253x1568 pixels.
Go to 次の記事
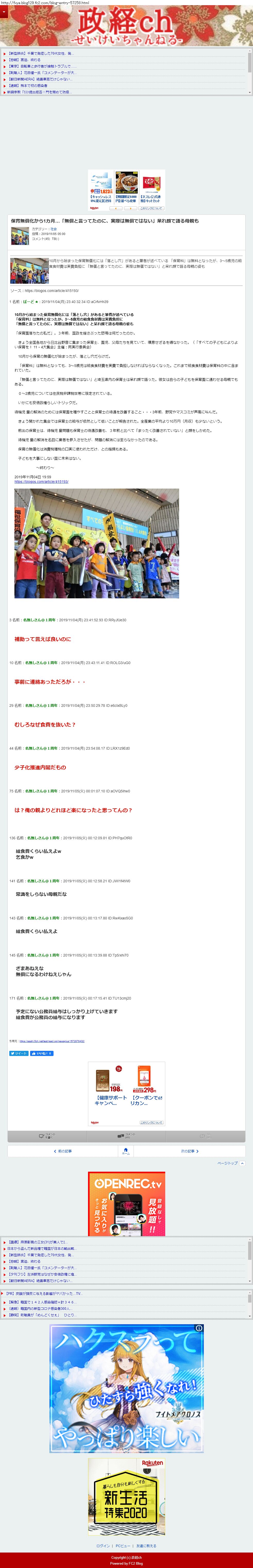[189, 1151]
